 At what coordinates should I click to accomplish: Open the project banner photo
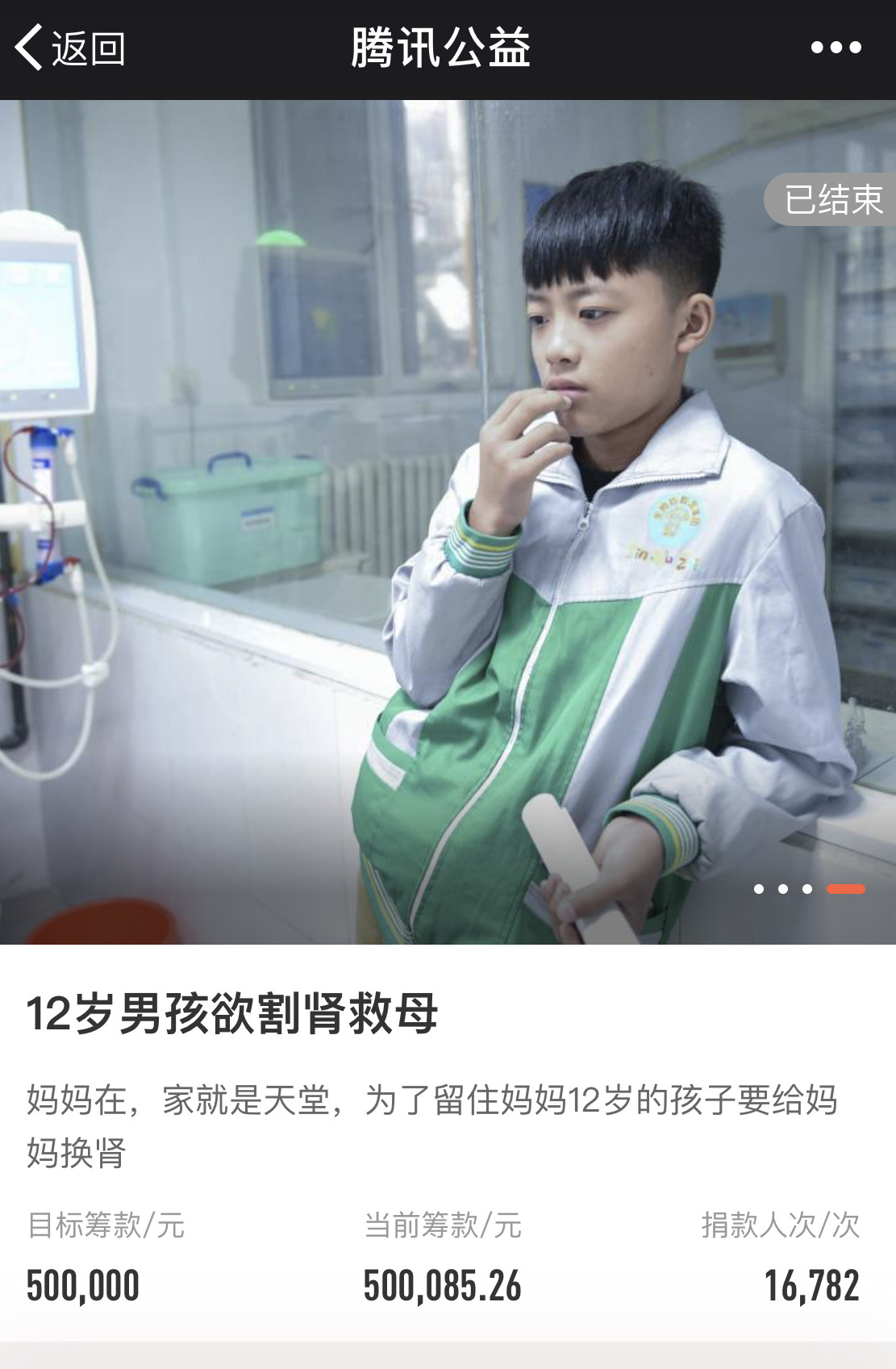point(448,521)
